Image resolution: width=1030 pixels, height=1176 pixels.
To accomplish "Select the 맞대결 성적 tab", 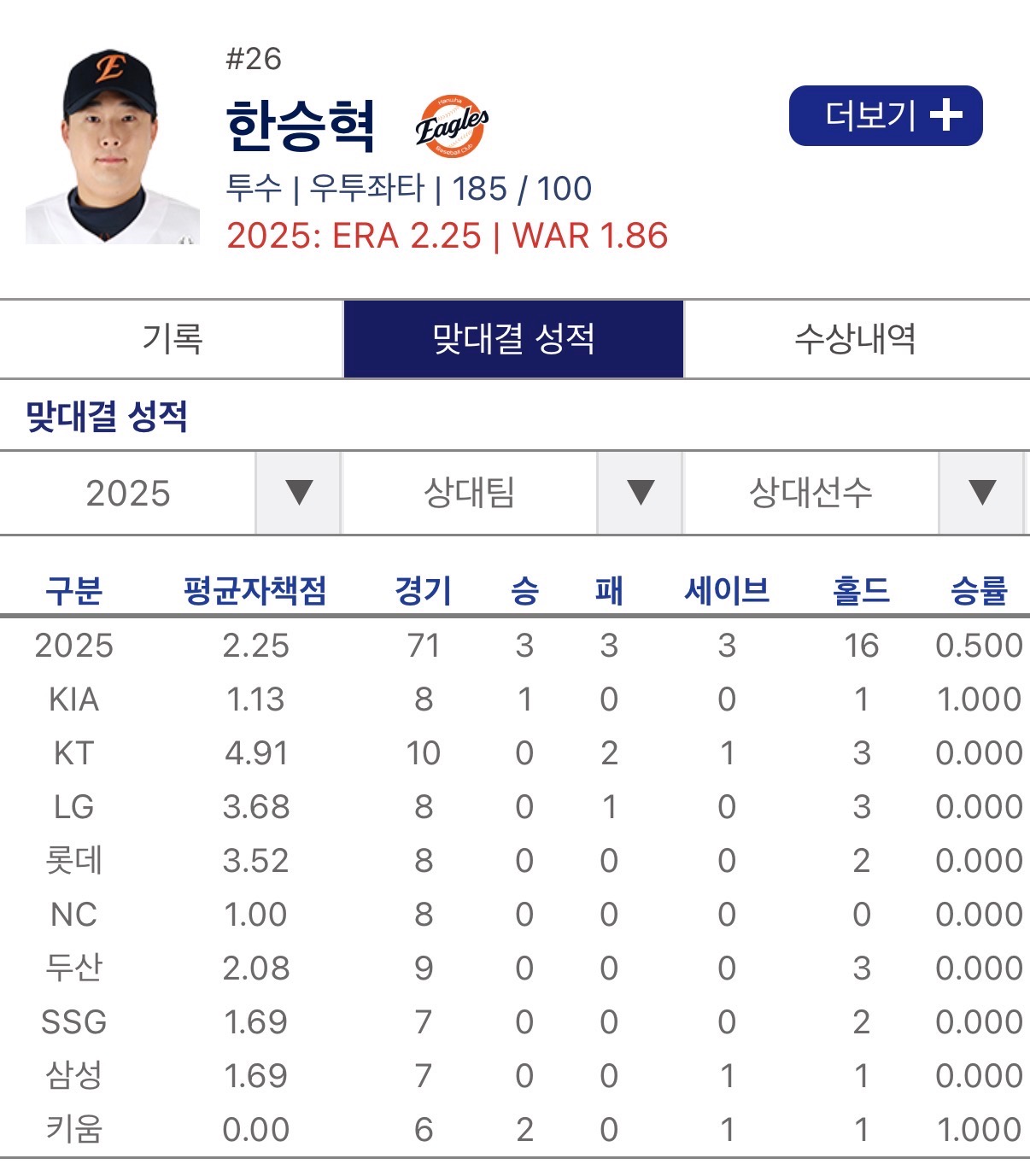I will 513,339.
